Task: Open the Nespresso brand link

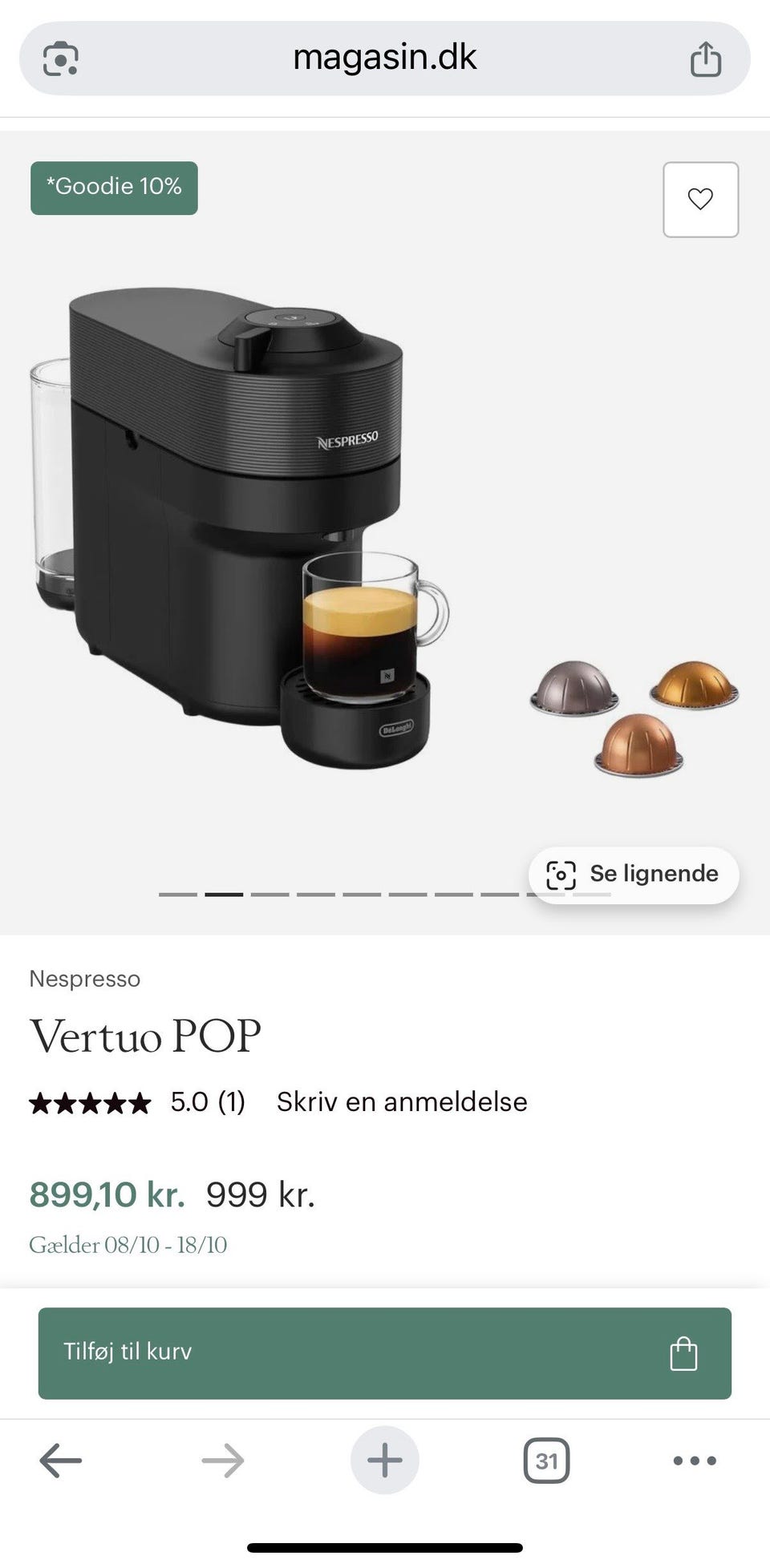Action: coord(85,979)
